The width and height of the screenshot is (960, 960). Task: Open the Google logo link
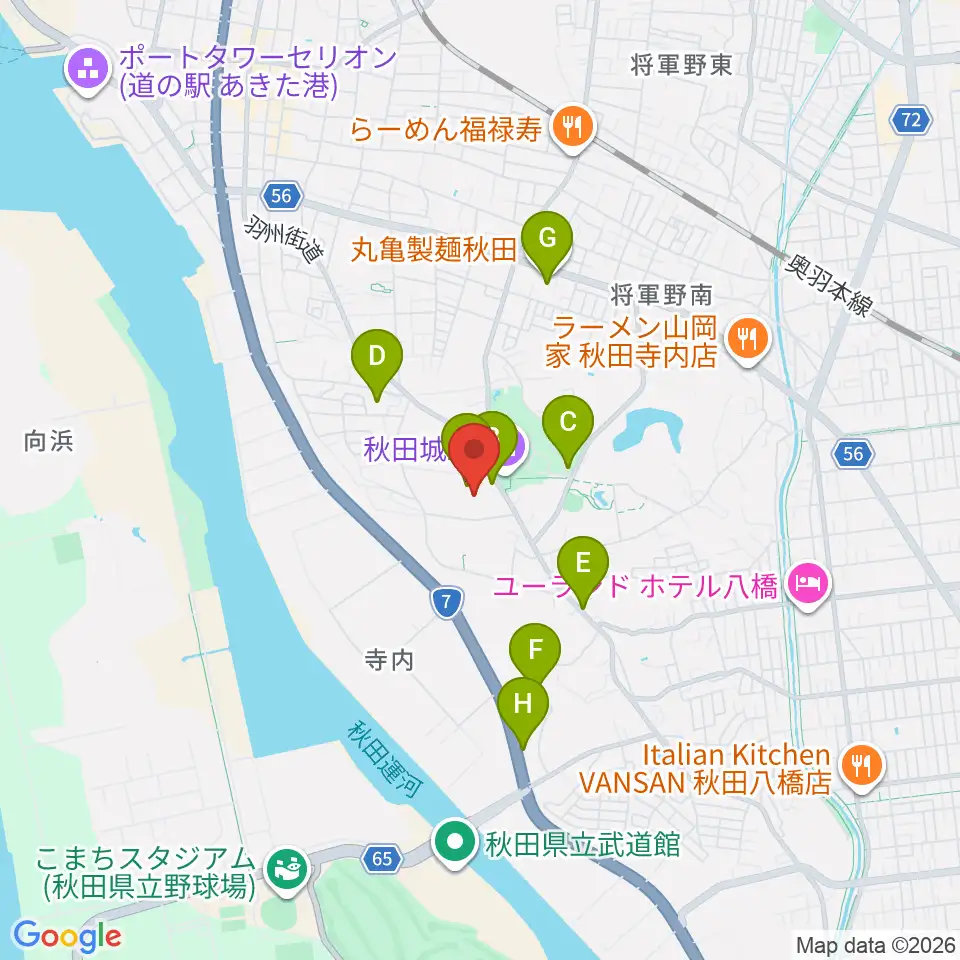coord(67,936)
